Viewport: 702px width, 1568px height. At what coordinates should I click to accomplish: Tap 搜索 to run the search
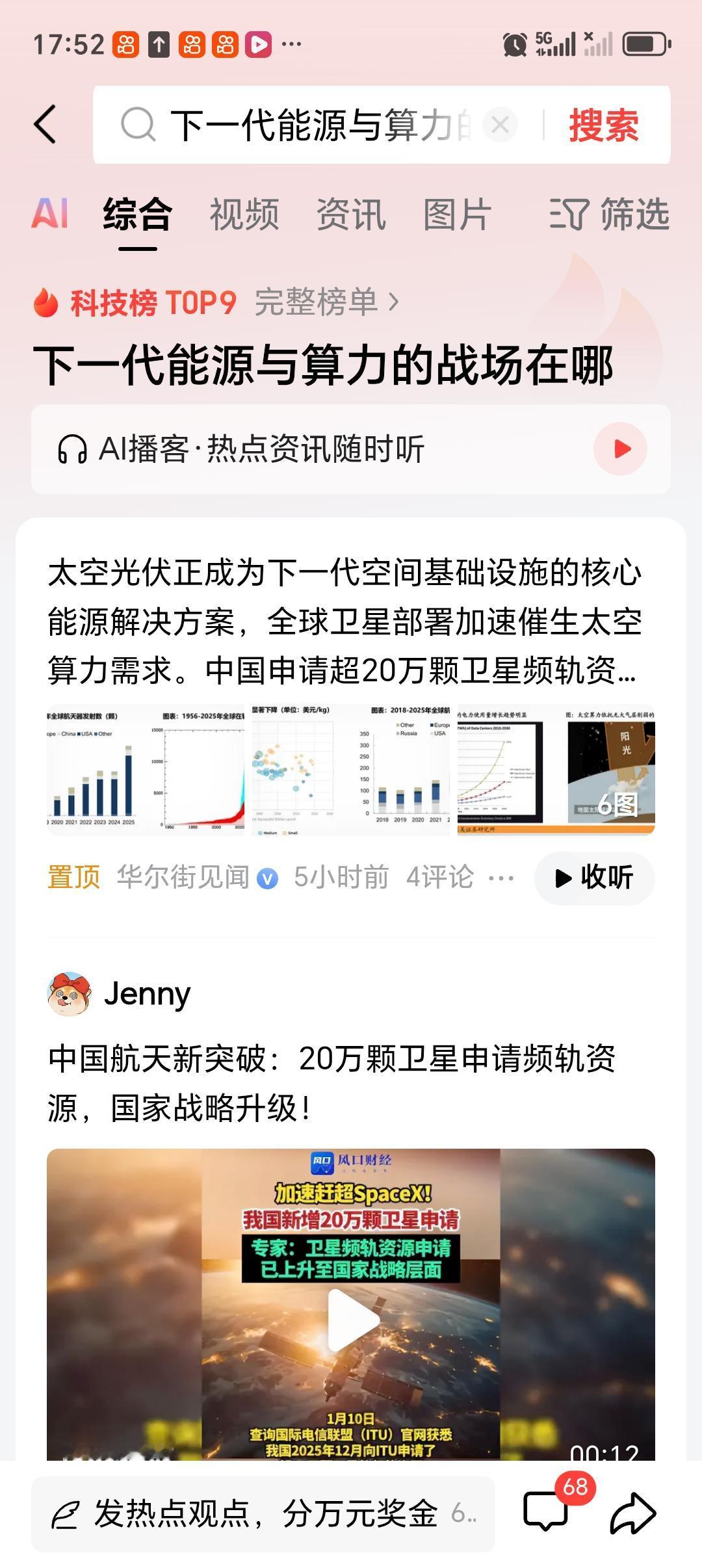tap(603, 125)
